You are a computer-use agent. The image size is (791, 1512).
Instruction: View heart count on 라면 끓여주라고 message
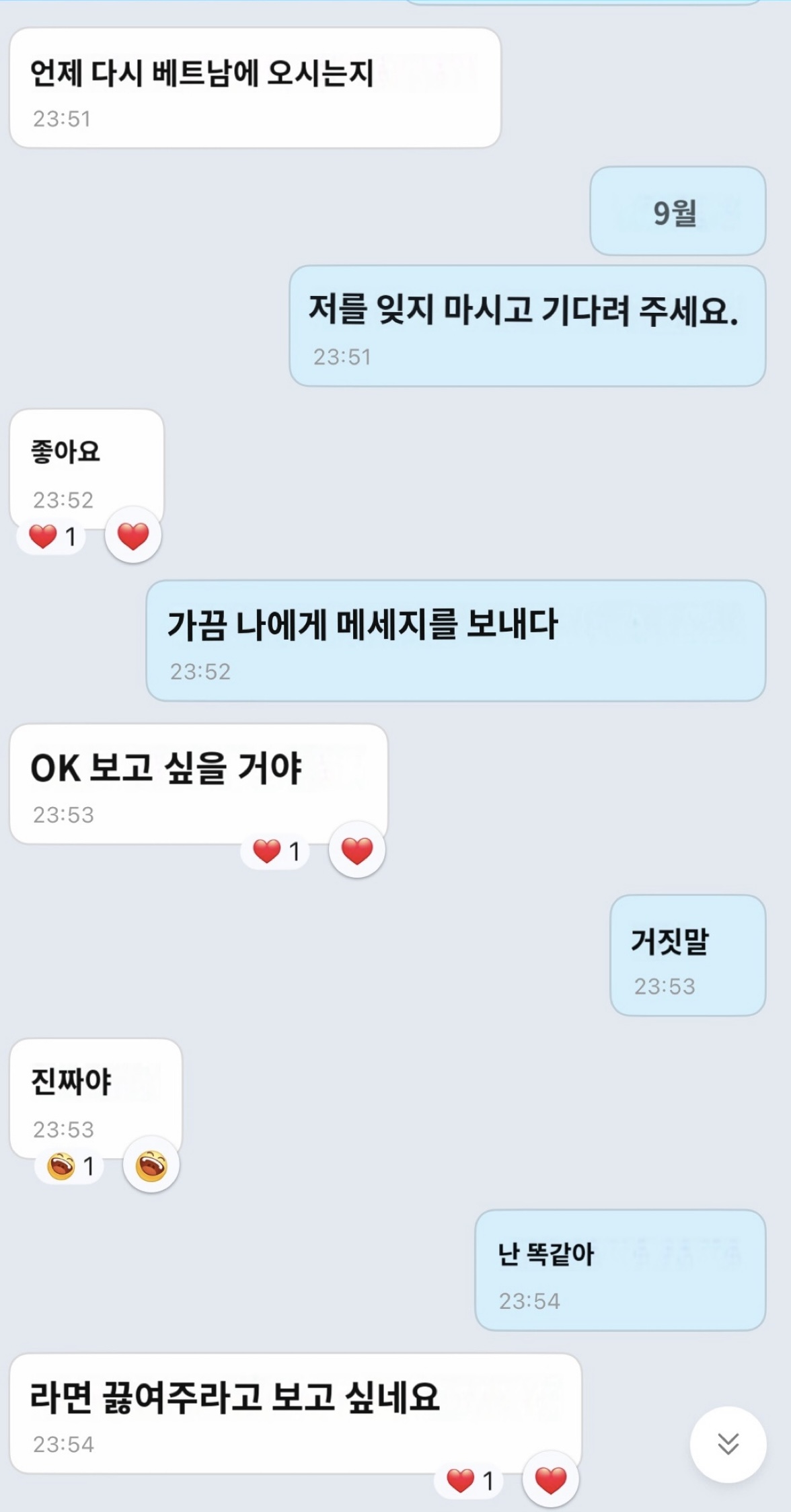click(x=469, y=1480)
